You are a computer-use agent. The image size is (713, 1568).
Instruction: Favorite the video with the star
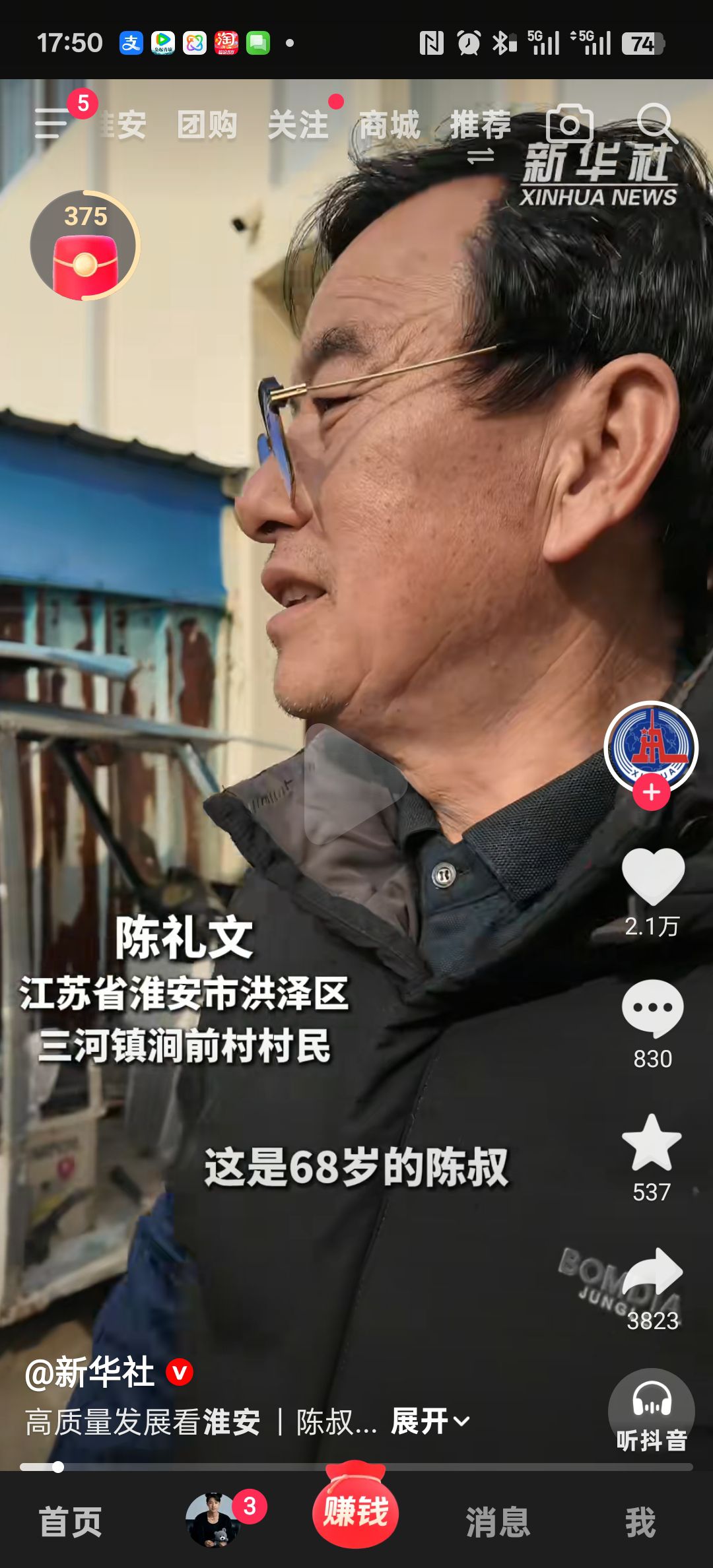tap(652, 1143)
